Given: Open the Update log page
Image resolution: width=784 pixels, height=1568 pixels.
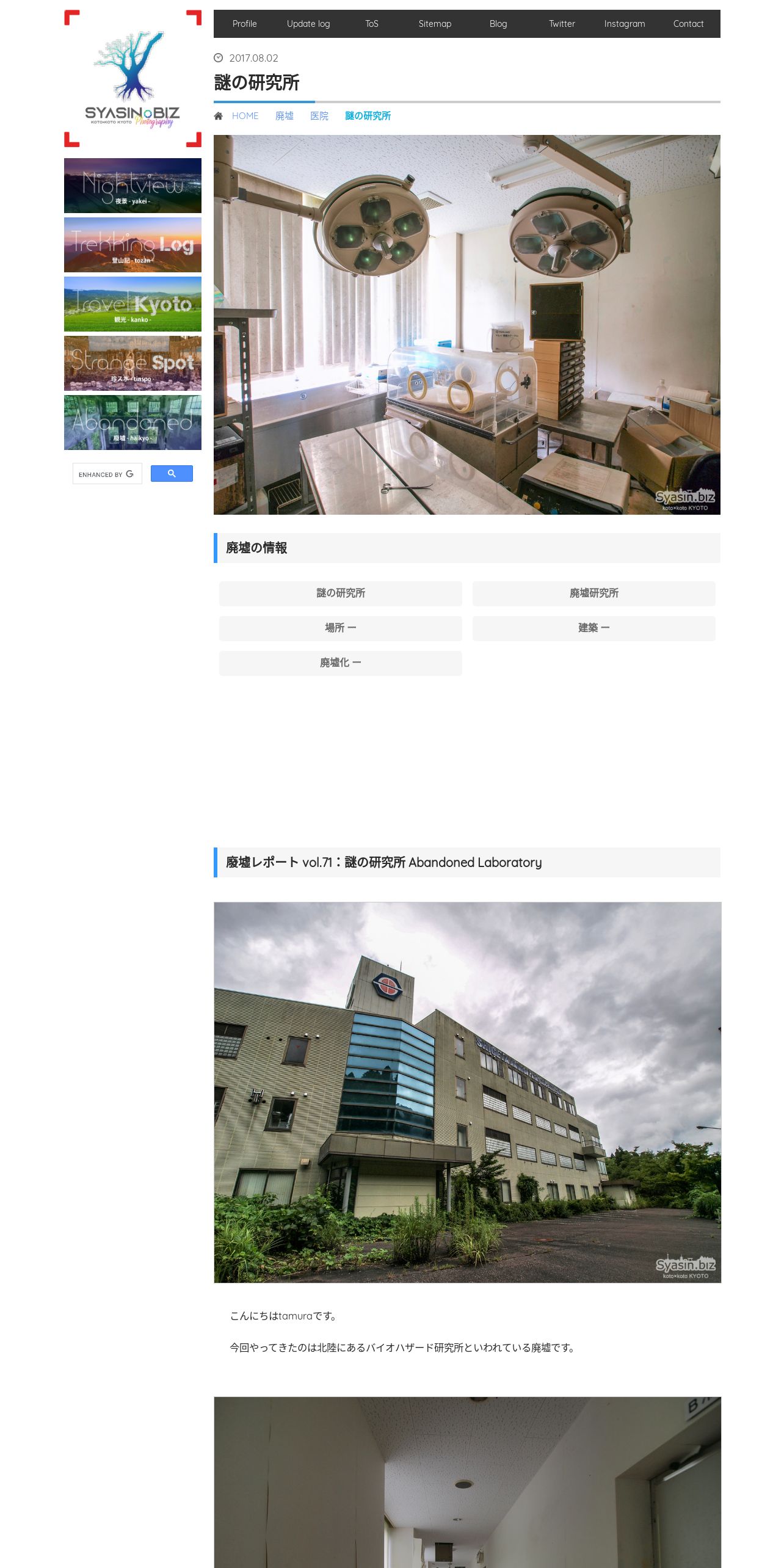Looking at the screenshot, I should coord(308,24).
